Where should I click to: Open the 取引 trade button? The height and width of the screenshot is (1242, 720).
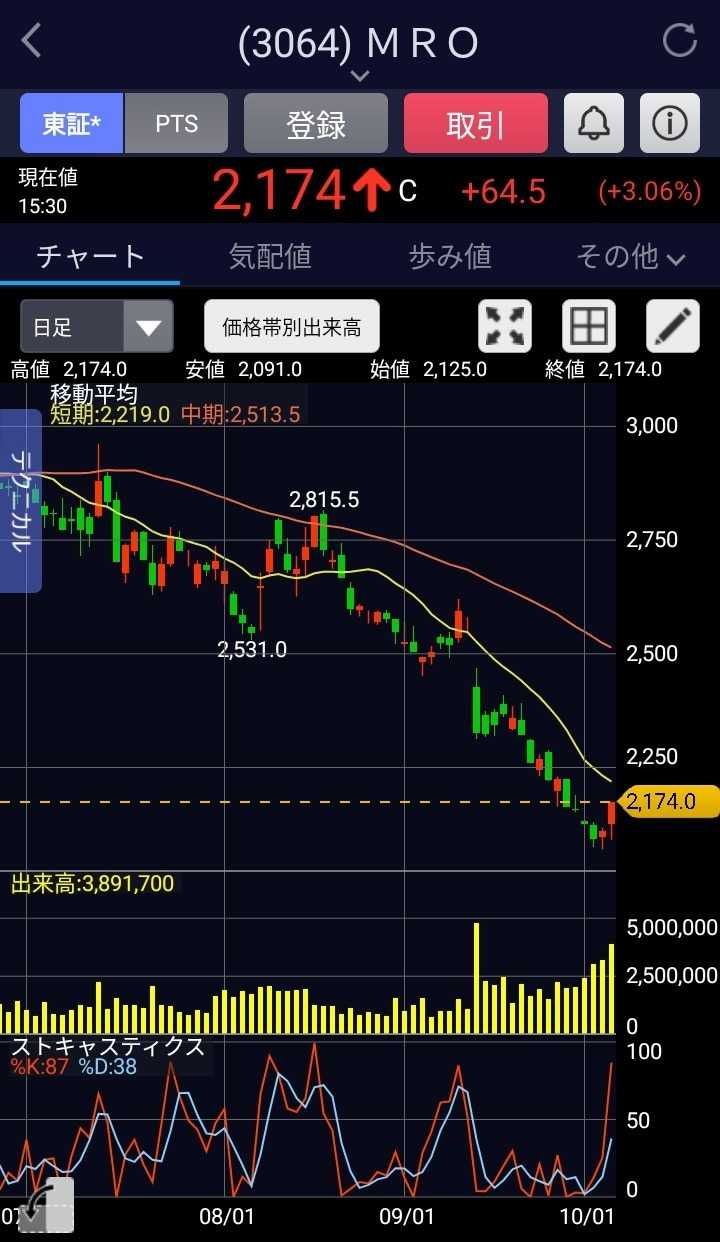click(x=475, y=124)
